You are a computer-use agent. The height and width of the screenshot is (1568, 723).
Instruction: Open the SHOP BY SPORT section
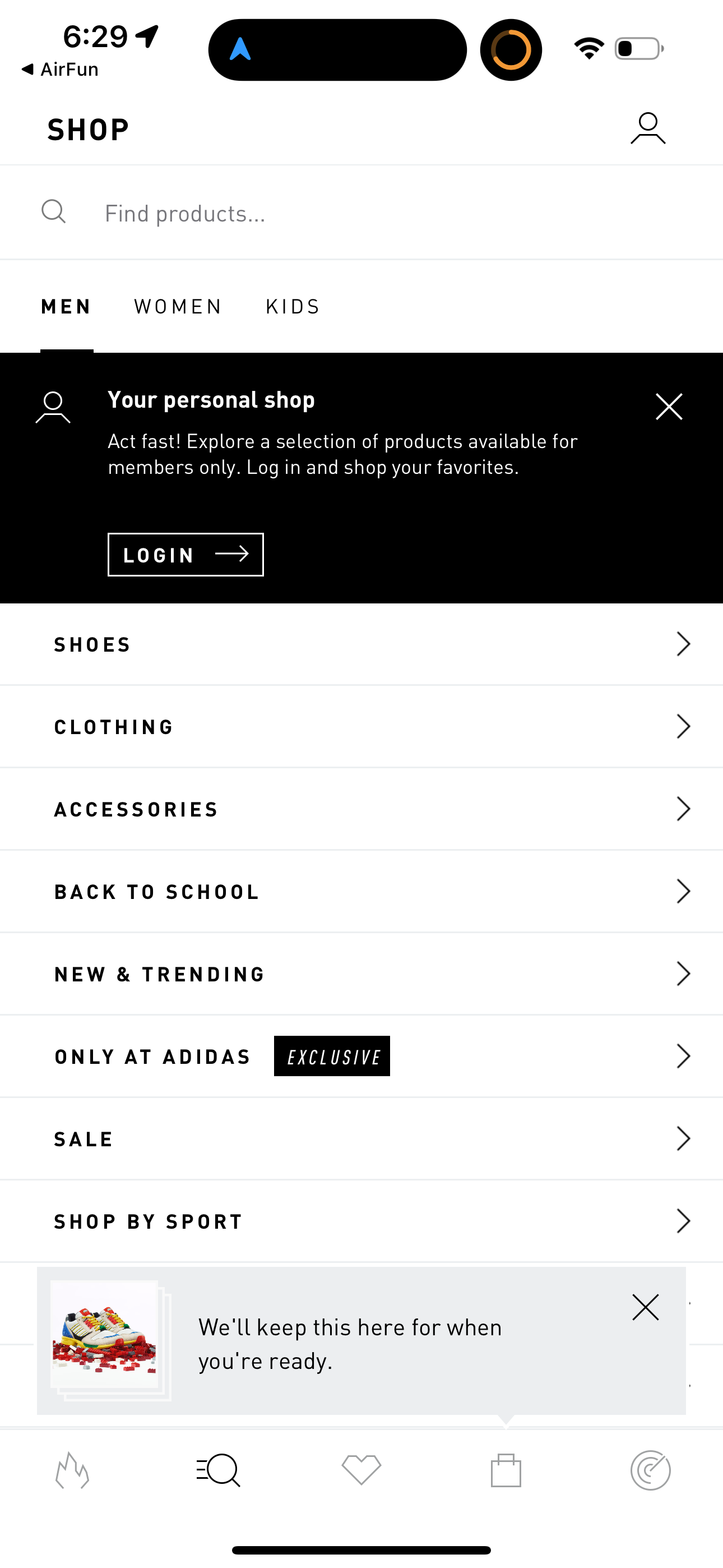tap(361, 1221)
